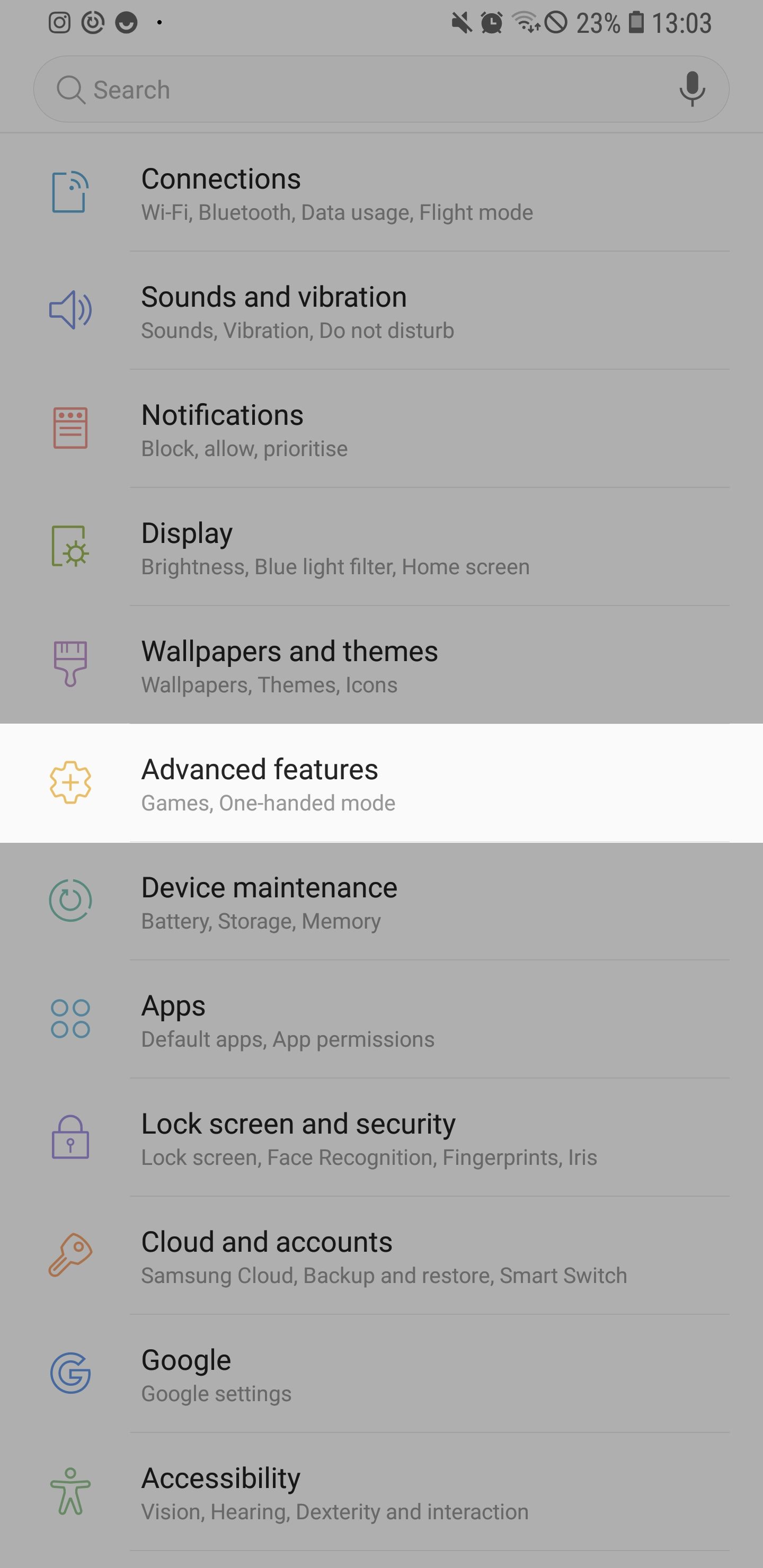Open Cloud and accounts
763x1568 pixels.
coord(381,1255)
